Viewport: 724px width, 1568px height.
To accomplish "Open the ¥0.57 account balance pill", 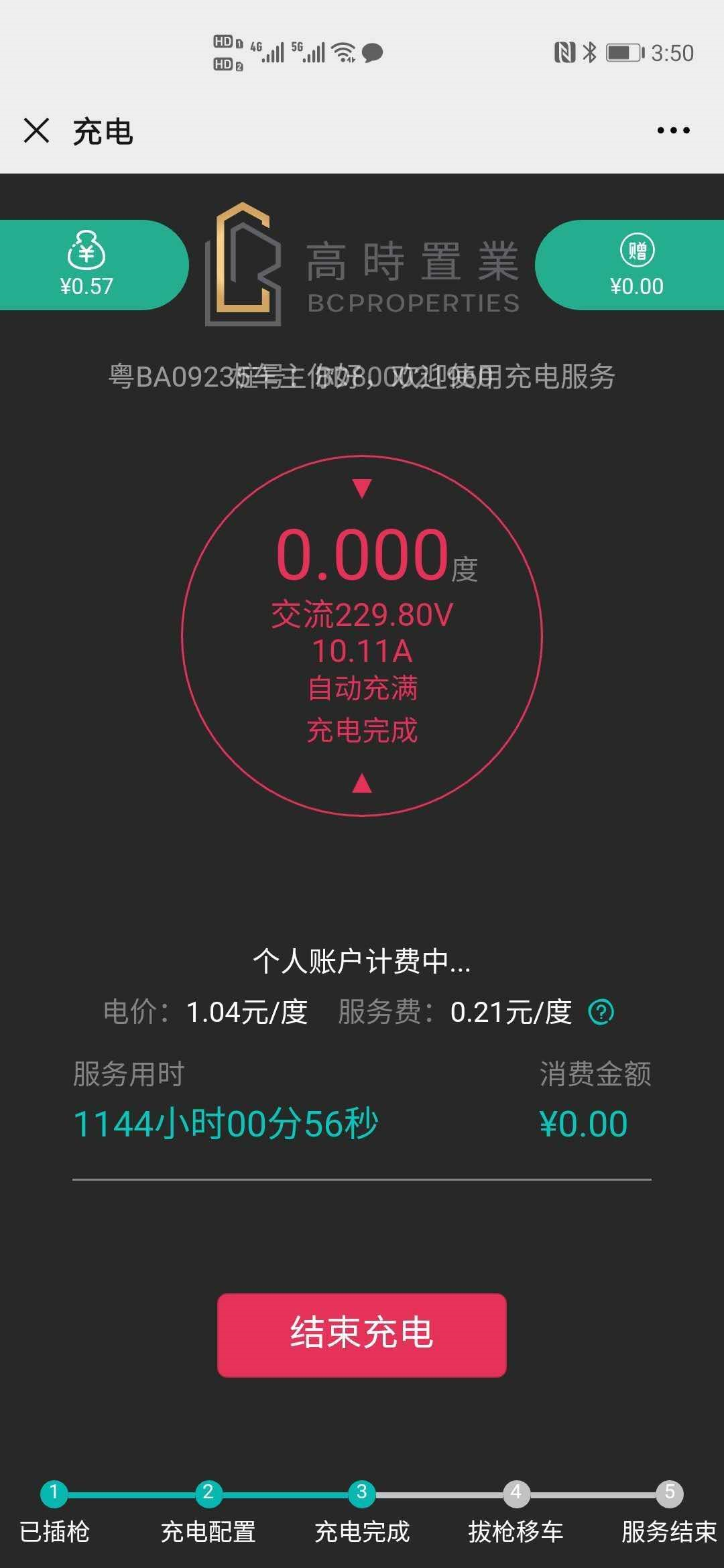I will coord(94,265).
